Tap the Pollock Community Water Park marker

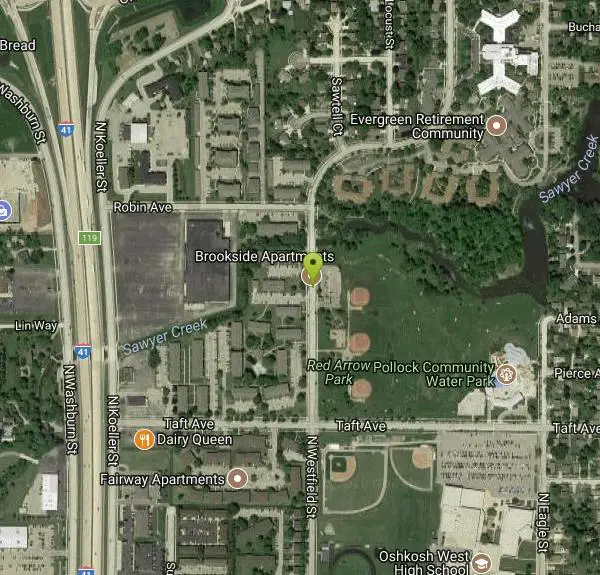(507, 375)
